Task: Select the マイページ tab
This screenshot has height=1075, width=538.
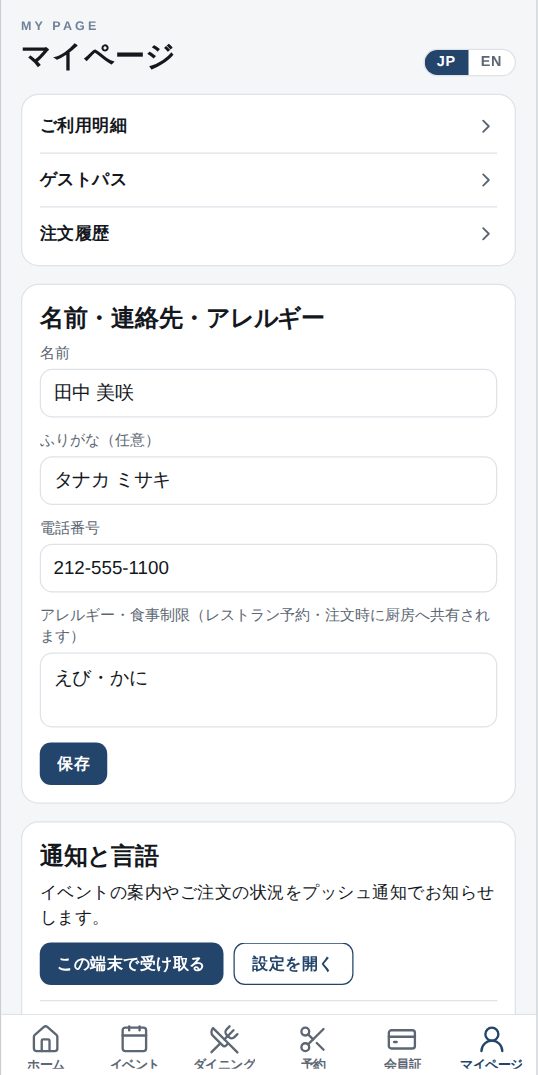Action: coord(491,1048)
